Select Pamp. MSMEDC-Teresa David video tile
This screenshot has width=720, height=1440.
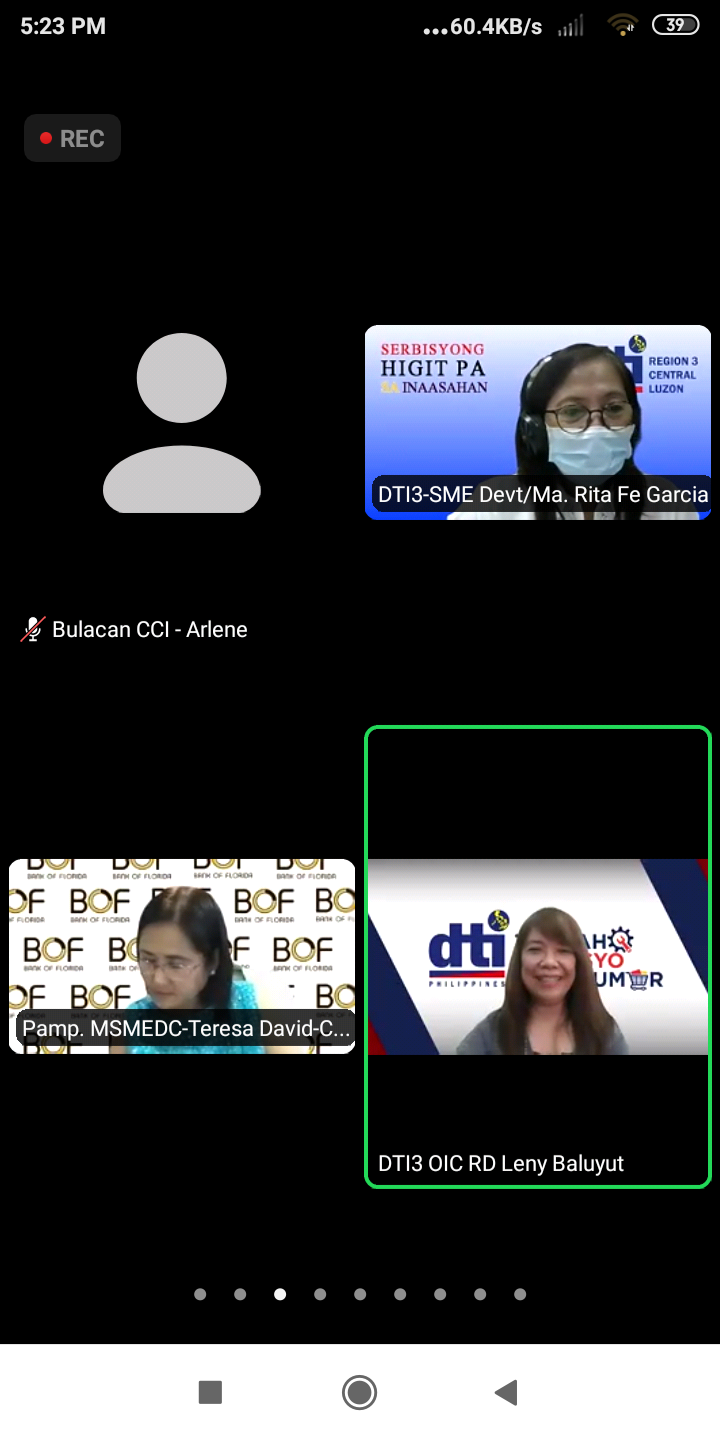[182, 956]
